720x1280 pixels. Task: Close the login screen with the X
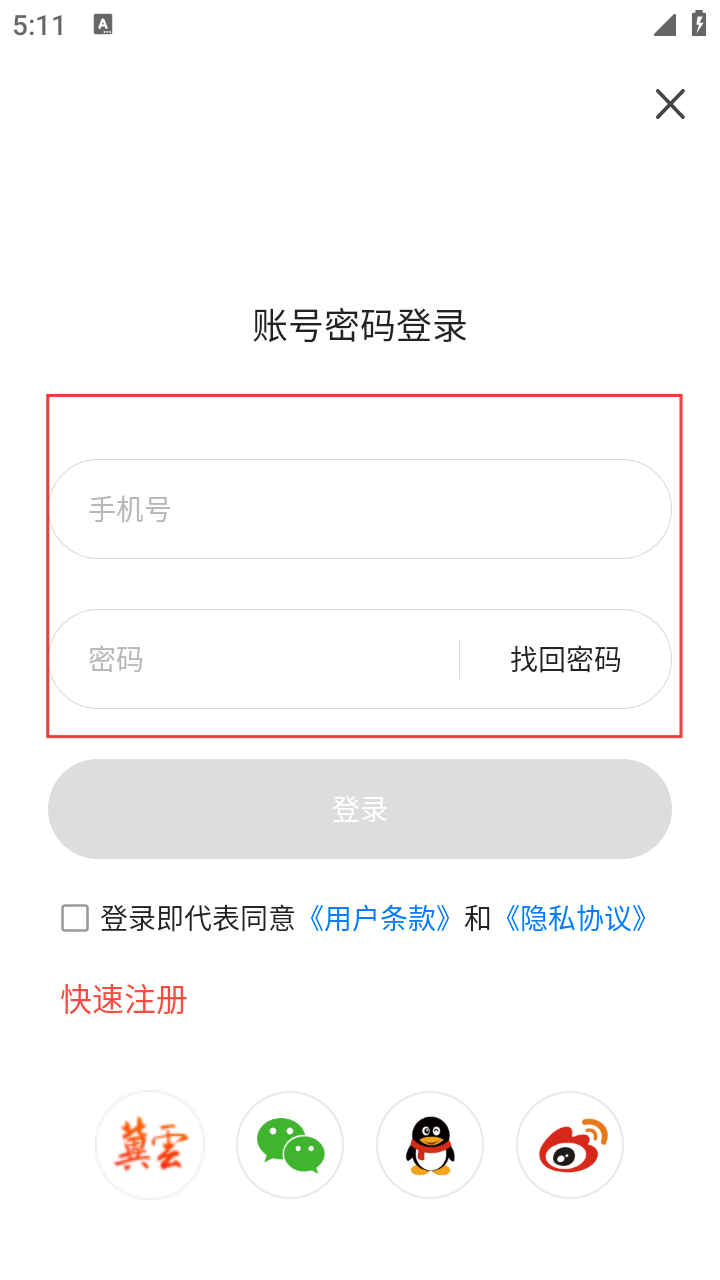[x=670, y=104]
